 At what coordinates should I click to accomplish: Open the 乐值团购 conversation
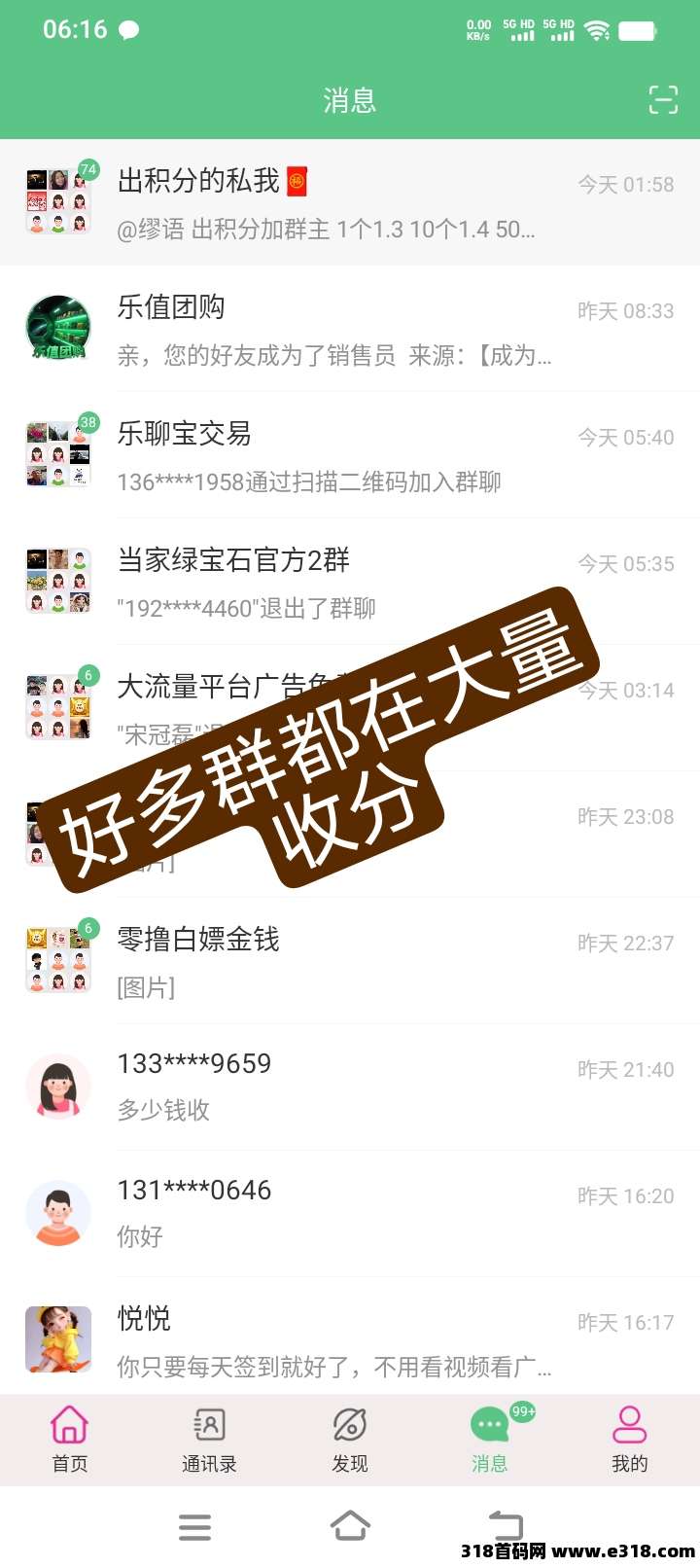[350, 329]
